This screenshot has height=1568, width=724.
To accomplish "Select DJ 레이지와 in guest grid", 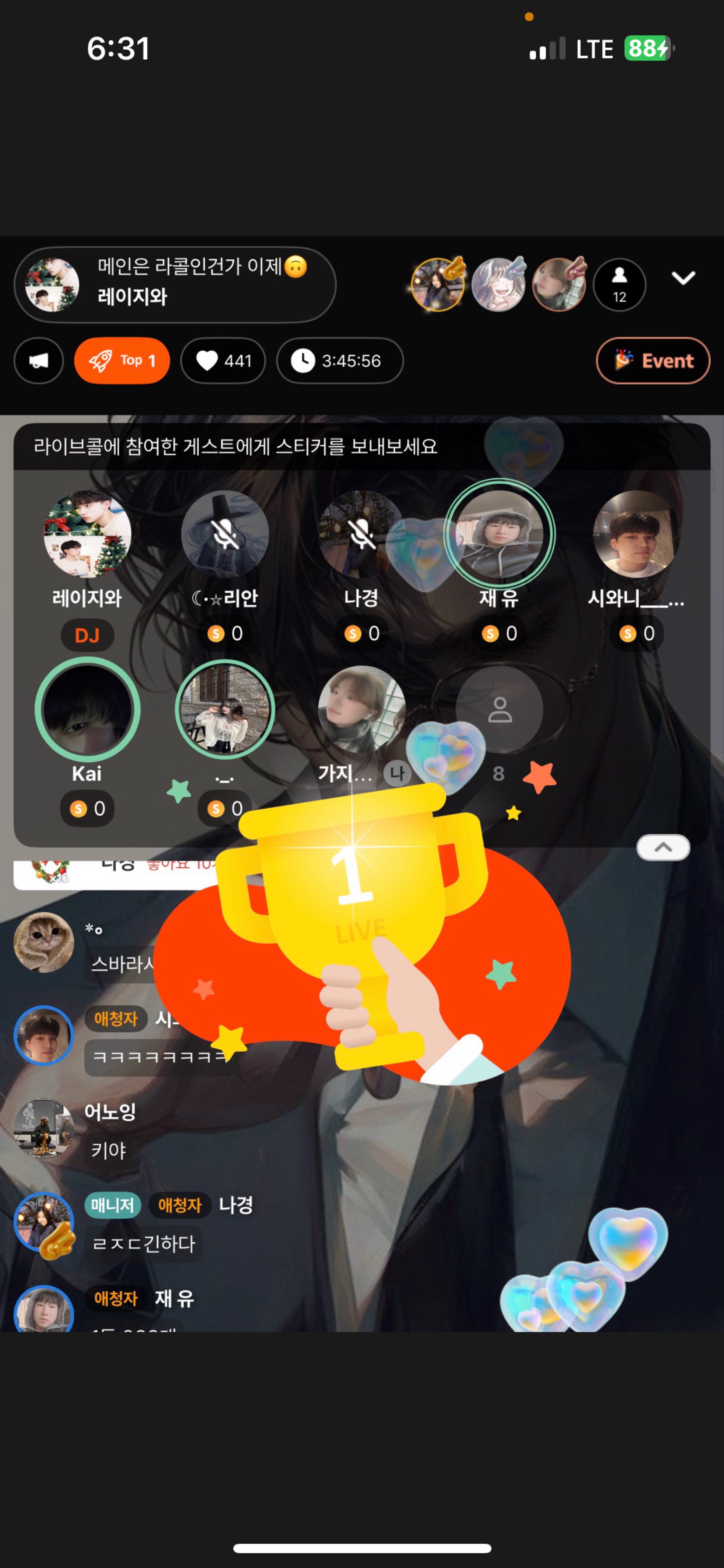I will pyautogui.click(x=88, y=534).
